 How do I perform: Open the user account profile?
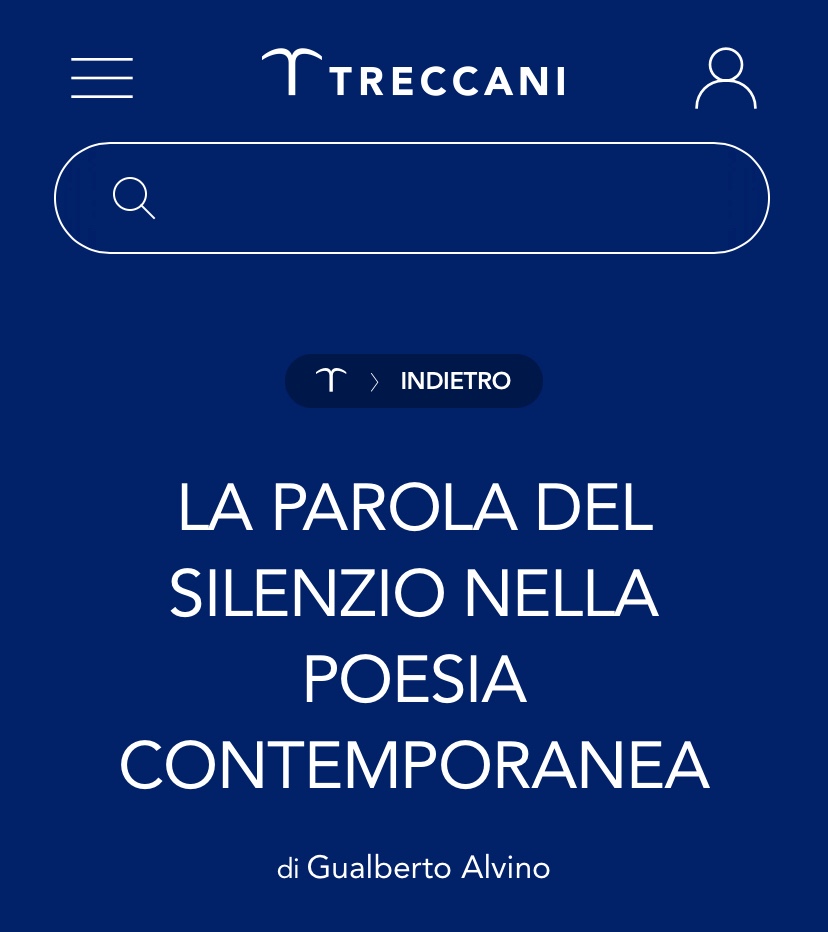point(725,78)
